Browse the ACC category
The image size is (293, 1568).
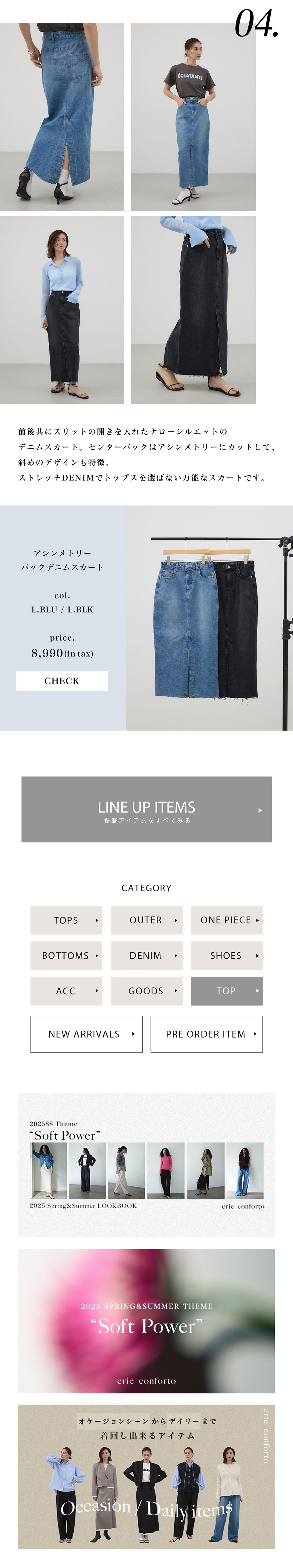pos(66,990)
